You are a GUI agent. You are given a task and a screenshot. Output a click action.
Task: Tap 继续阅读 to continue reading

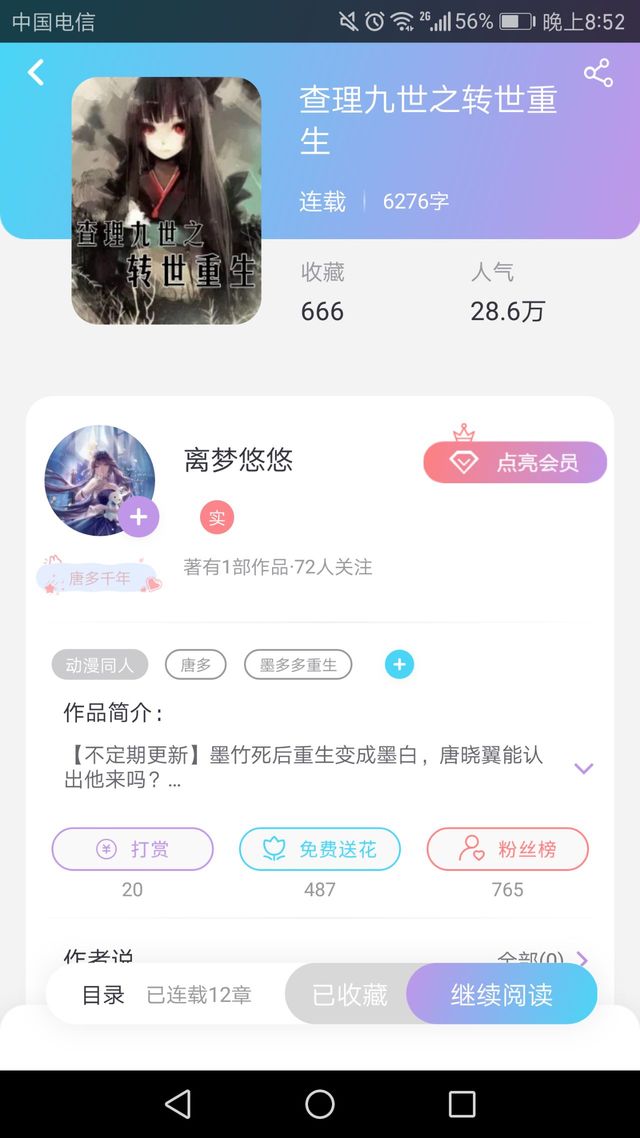(501, 994)
